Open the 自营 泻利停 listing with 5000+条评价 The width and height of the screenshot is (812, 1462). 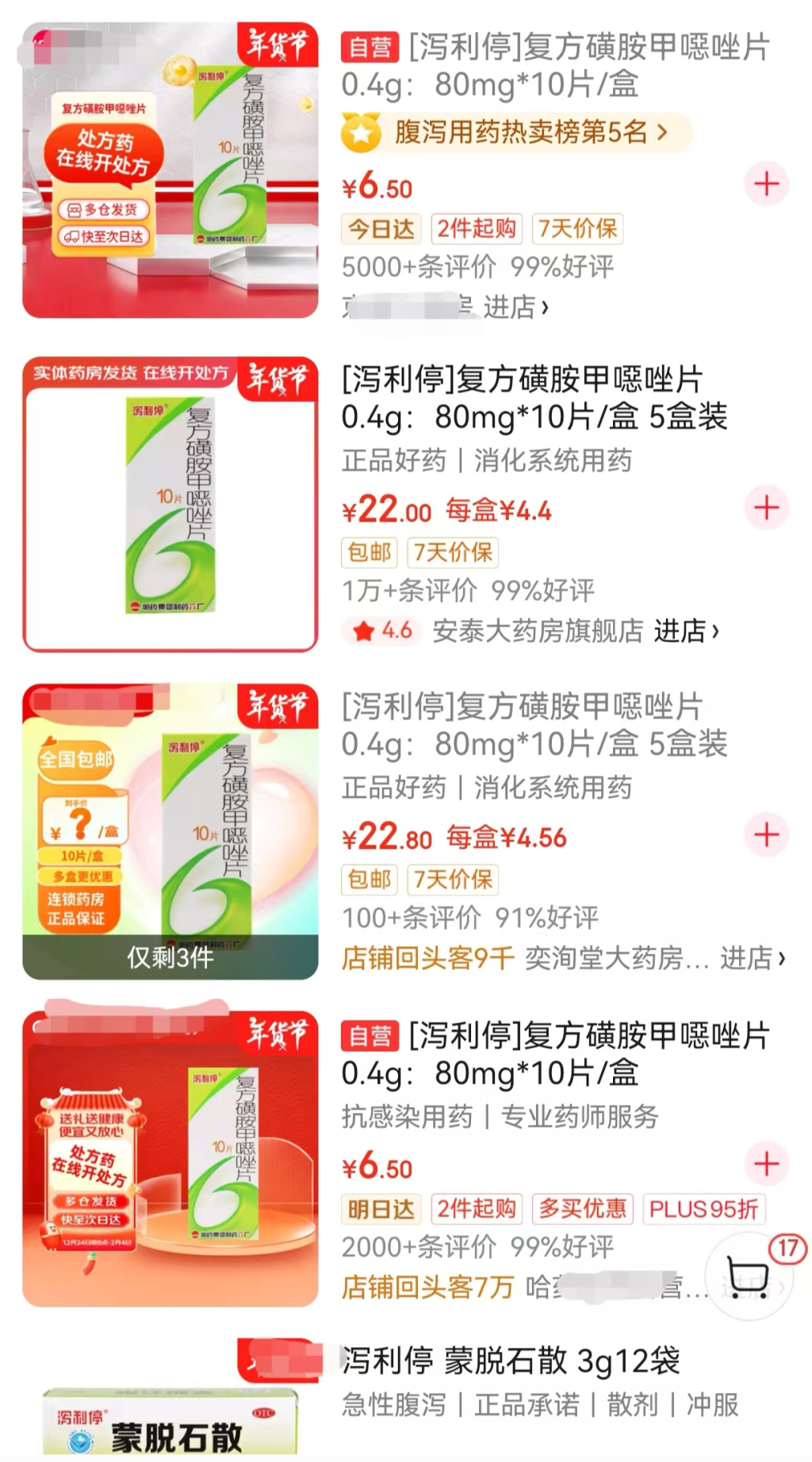555,65
